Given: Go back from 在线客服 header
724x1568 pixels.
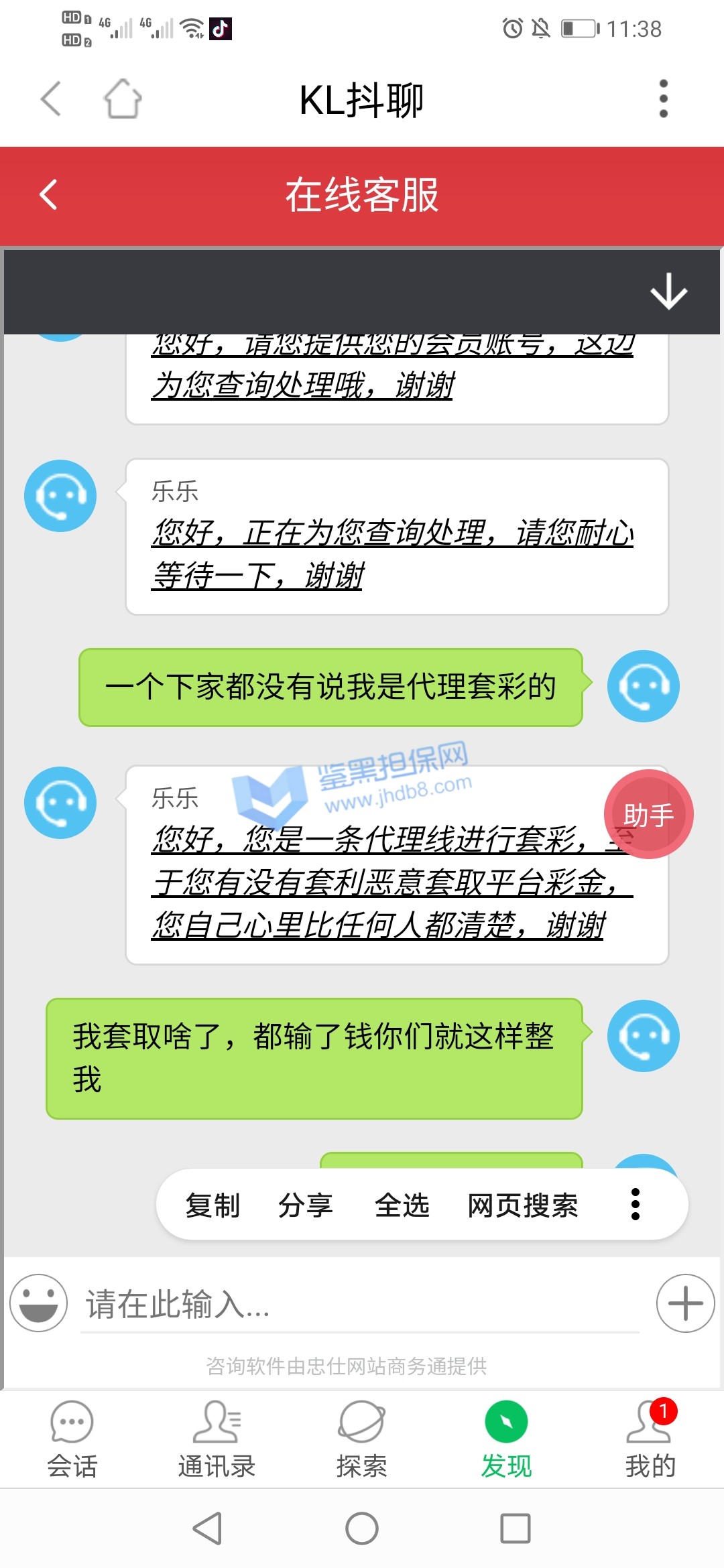Looking at the screenshot, I should pyautogui.click(x=48, y=195).
